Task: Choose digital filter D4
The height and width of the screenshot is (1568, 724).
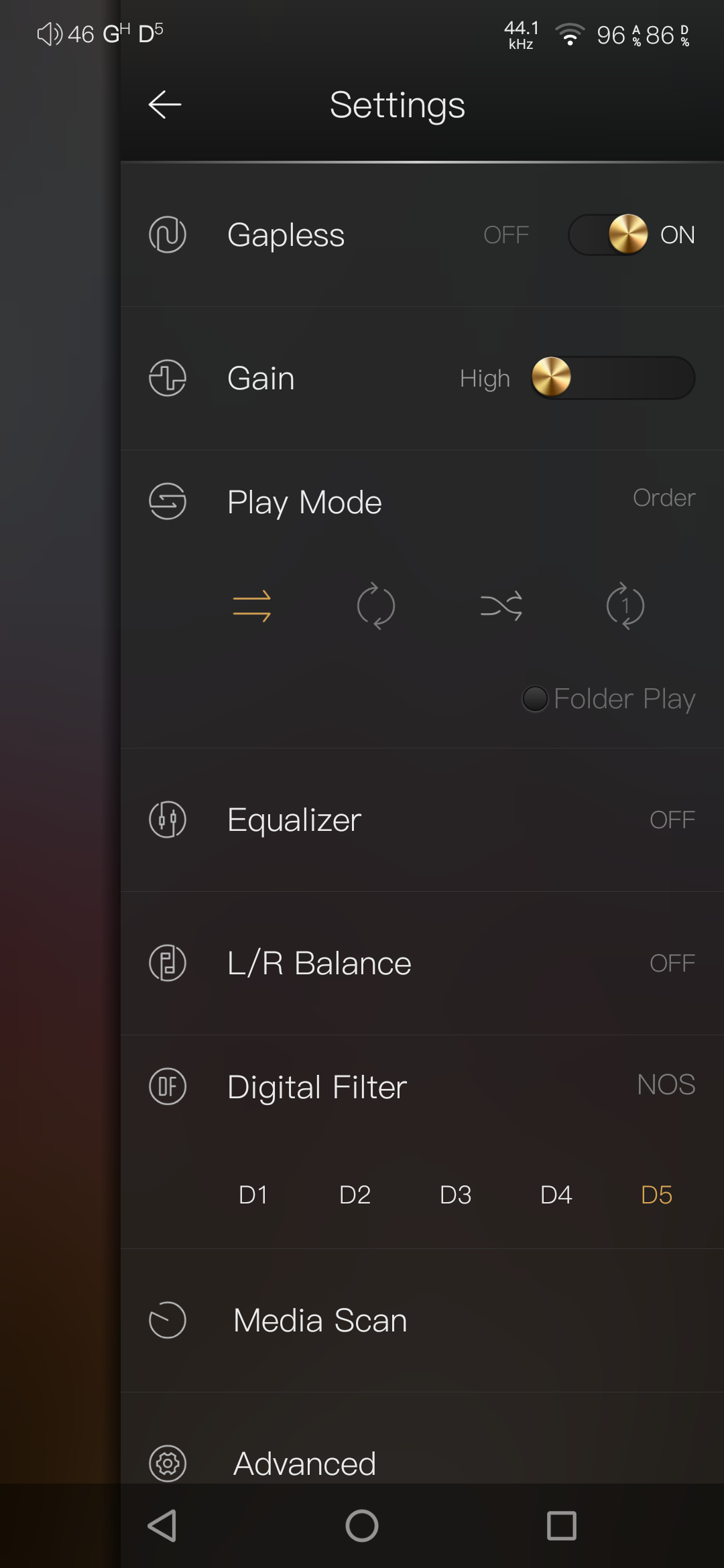Action: click(556, 1195)
